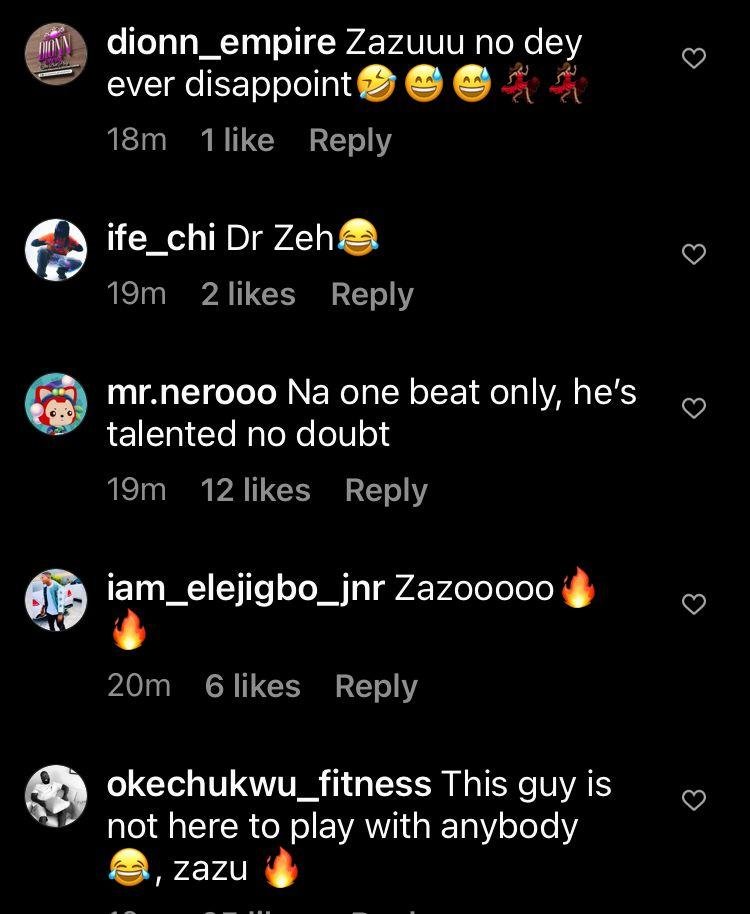Reply to dionn_empire's comment

(x=349, y=141)
